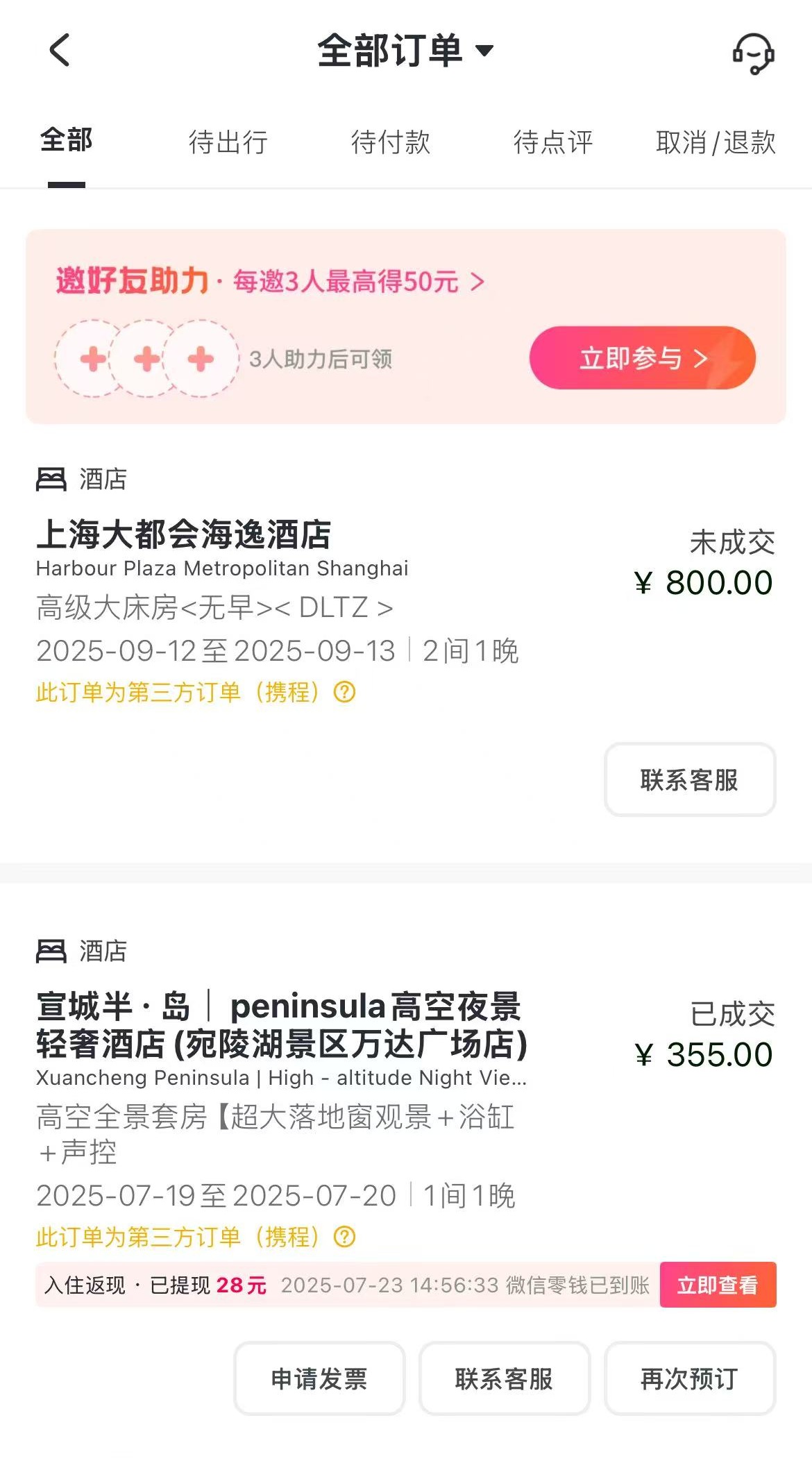
Task: Switch to the 取消/退款 tab
Action: coord(716,142)
